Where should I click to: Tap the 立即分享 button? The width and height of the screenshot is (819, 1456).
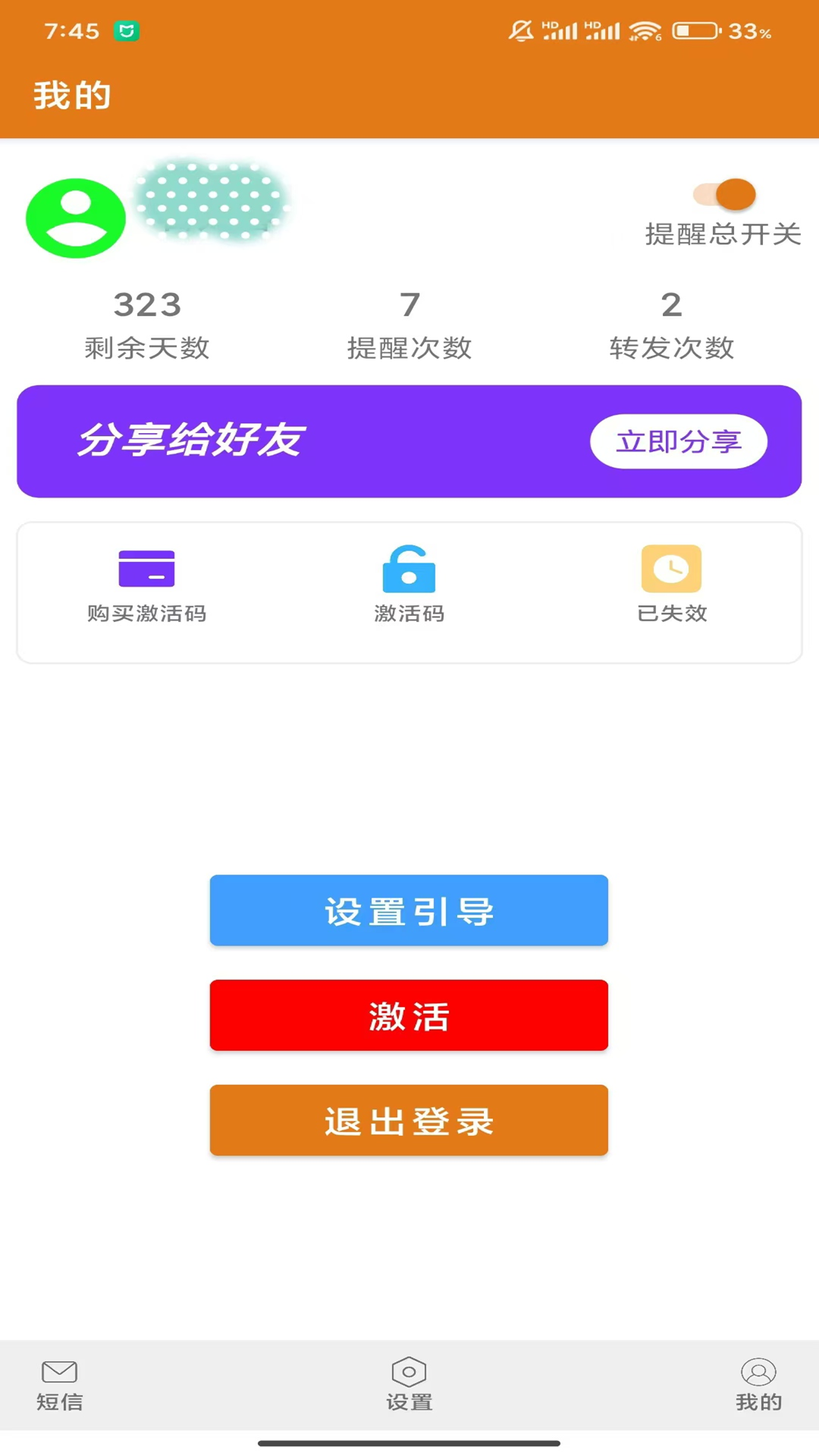678,441
